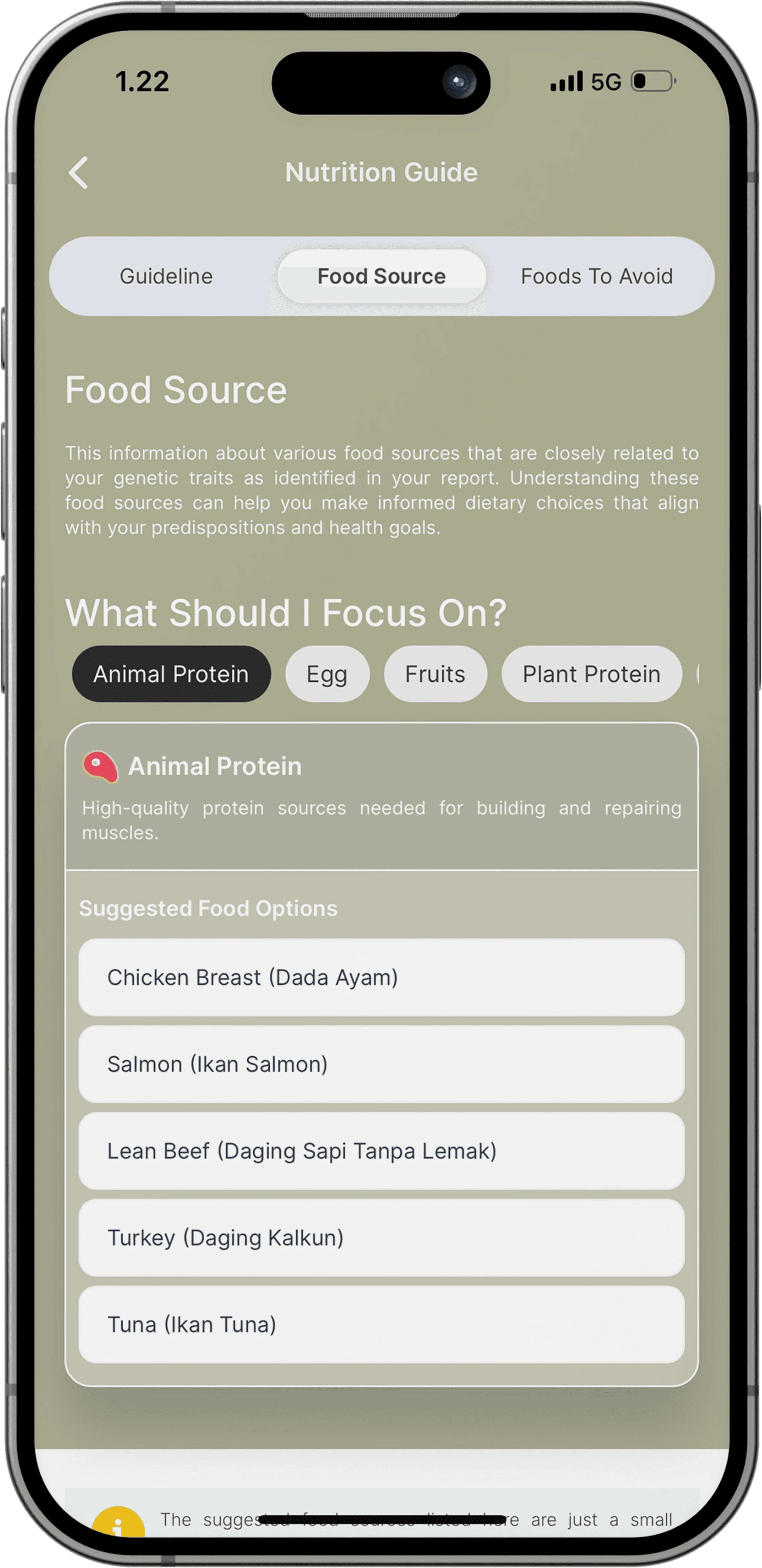Tap the clock time in the status bar
The height and width of the screenshot is (1568, 762).
[x=142, y=81]
